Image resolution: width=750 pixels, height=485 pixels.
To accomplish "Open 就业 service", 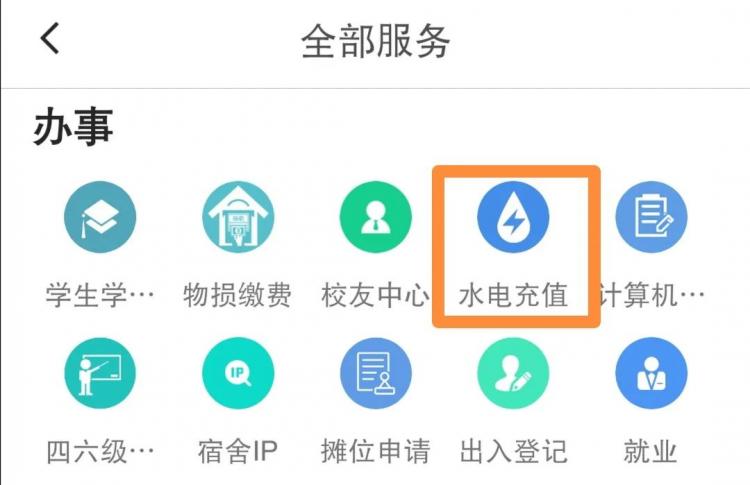I will pyautogui.click(x=651, y=374).
